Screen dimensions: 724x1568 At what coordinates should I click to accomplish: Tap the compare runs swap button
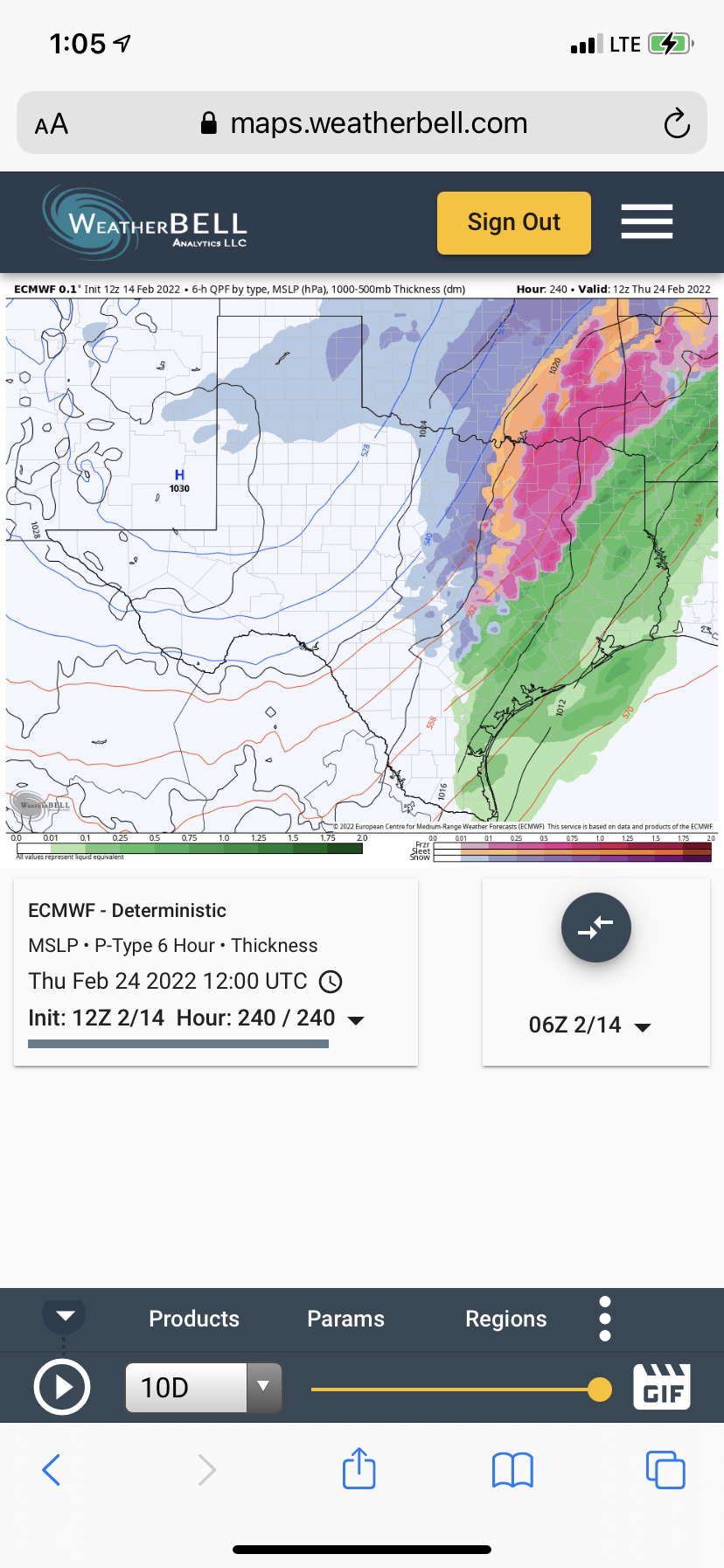595,927
